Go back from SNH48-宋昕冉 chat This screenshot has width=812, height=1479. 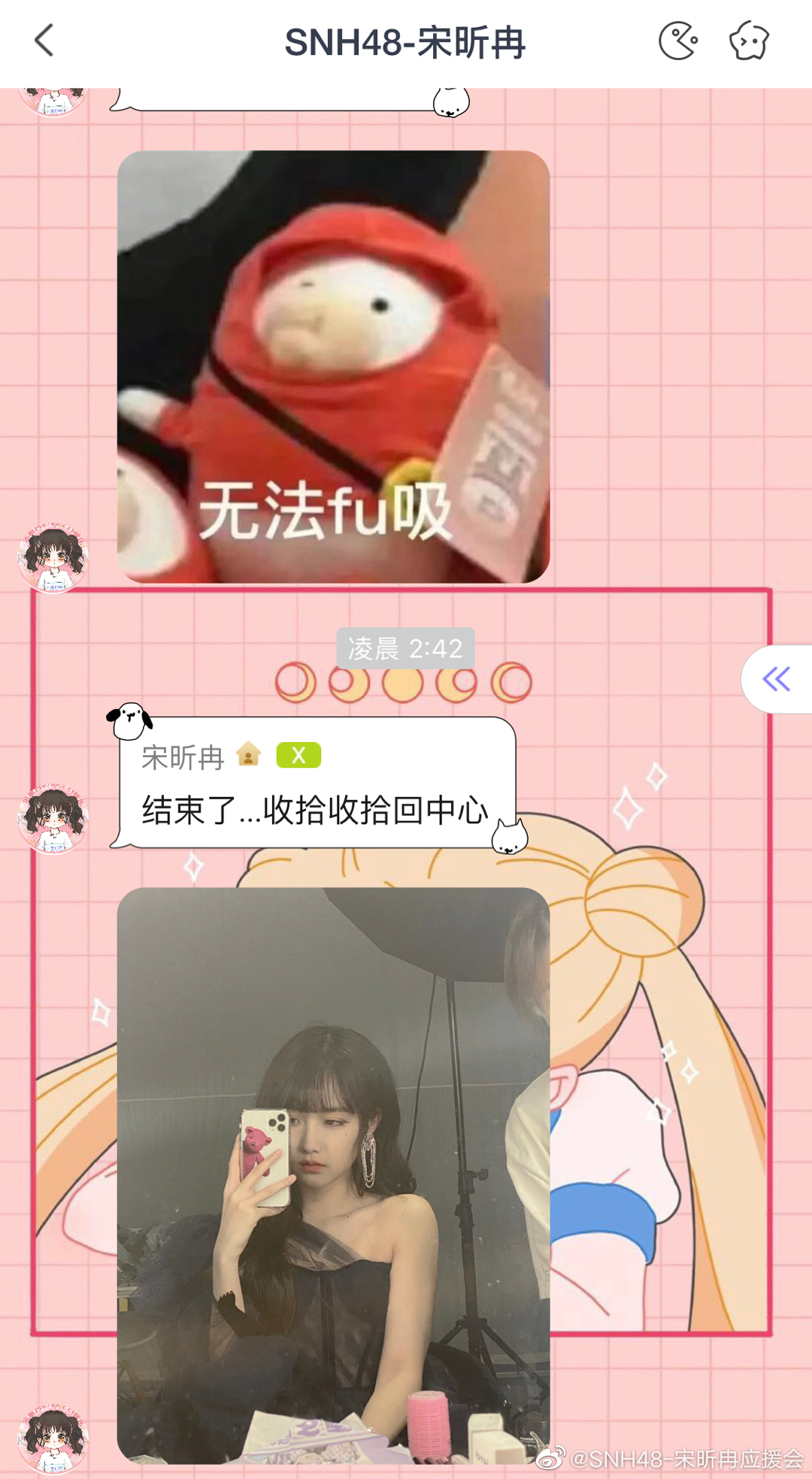[44, 41]
